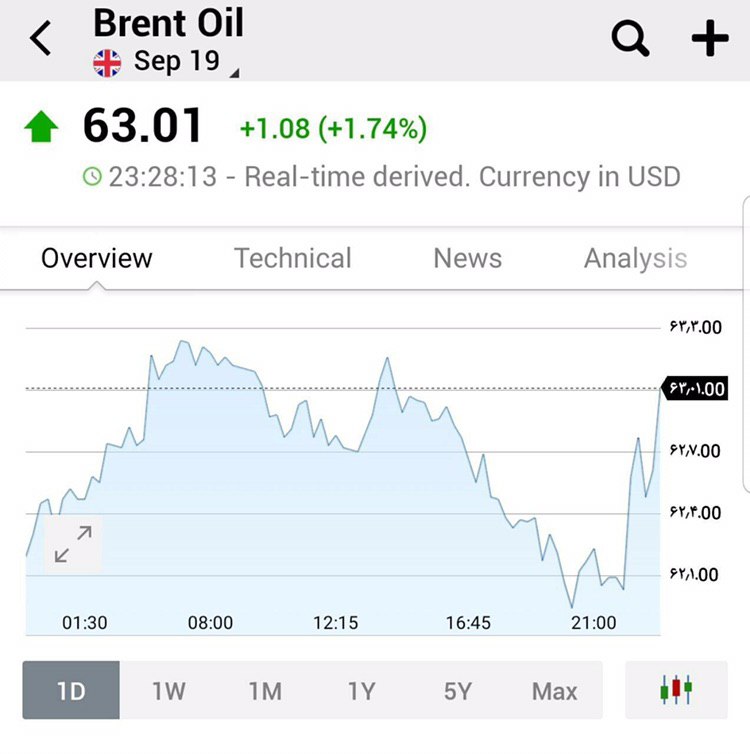Show the 1M chart range
Screen dimensions: 750x754
[x=265, y=690]
